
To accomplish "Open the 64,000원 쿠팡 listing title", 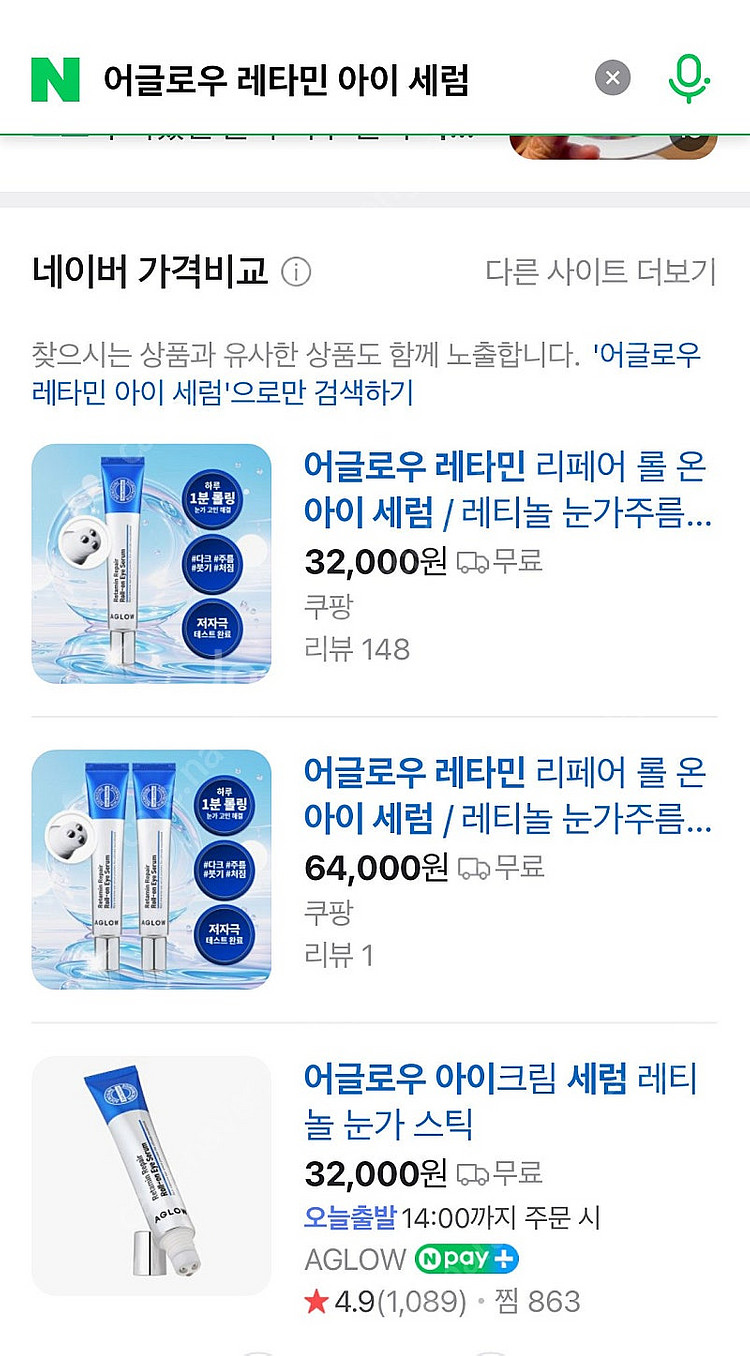I will 507,795.
